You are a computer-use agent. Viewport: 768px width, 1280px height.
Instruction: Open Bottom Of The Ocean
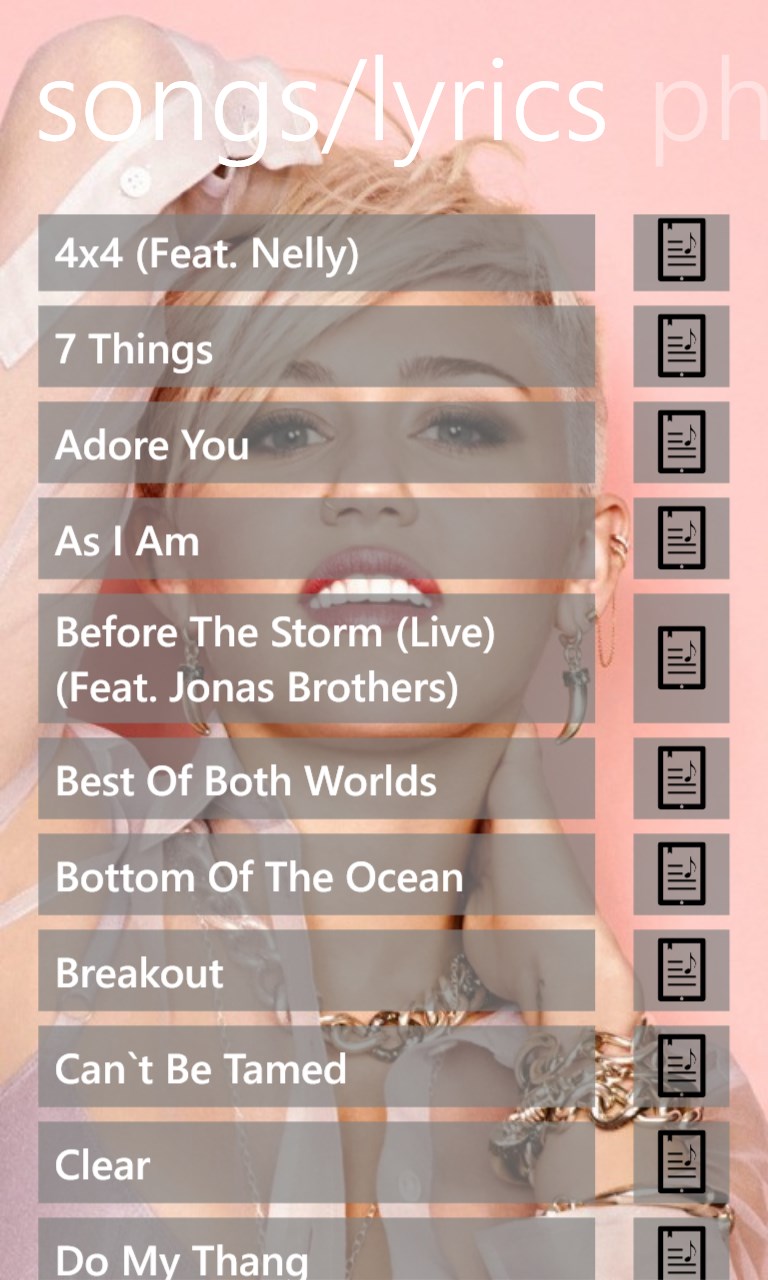click(x=316, y=875)
